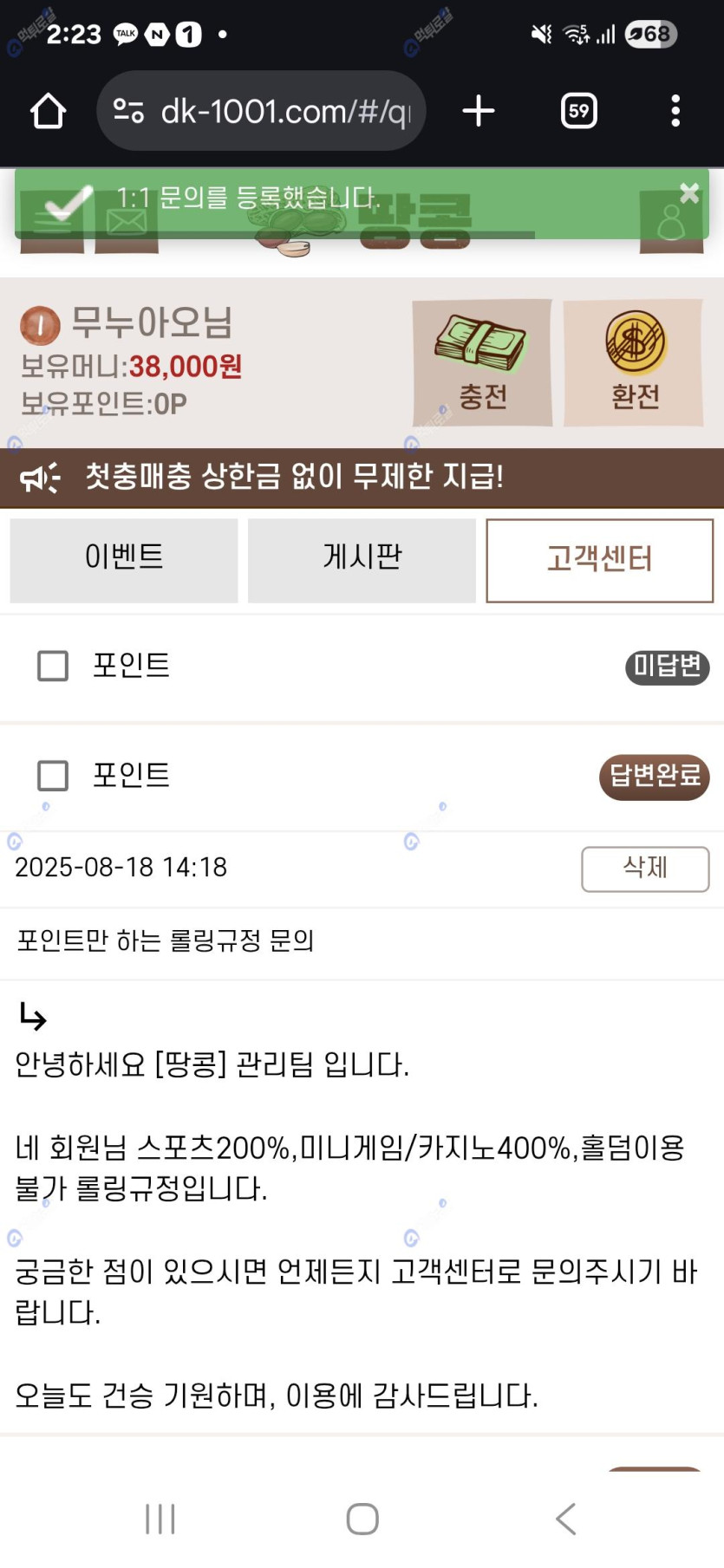Go to browser home page

[48, 111]
